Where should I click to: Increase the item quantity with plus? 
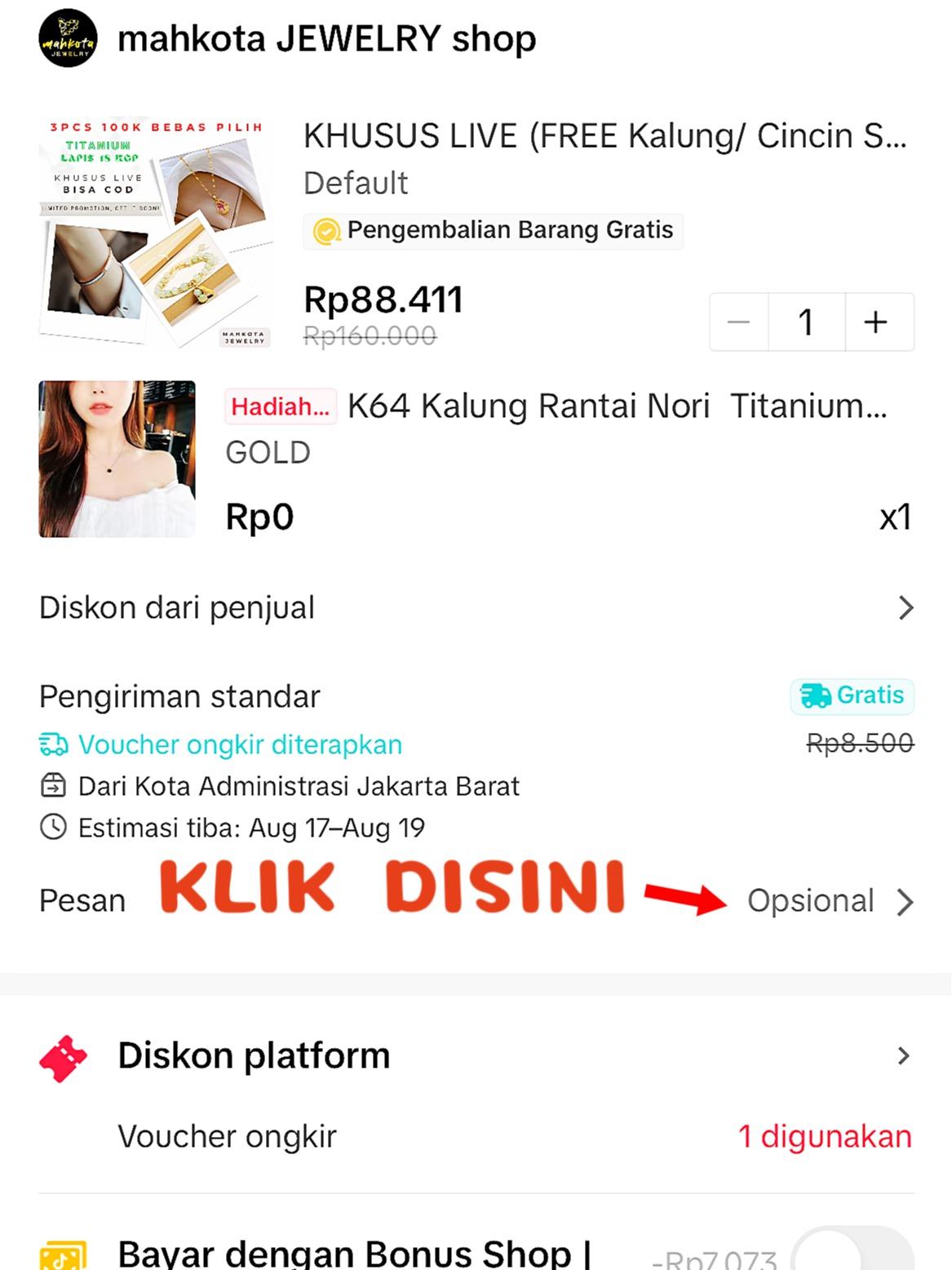tap(877, 322)
